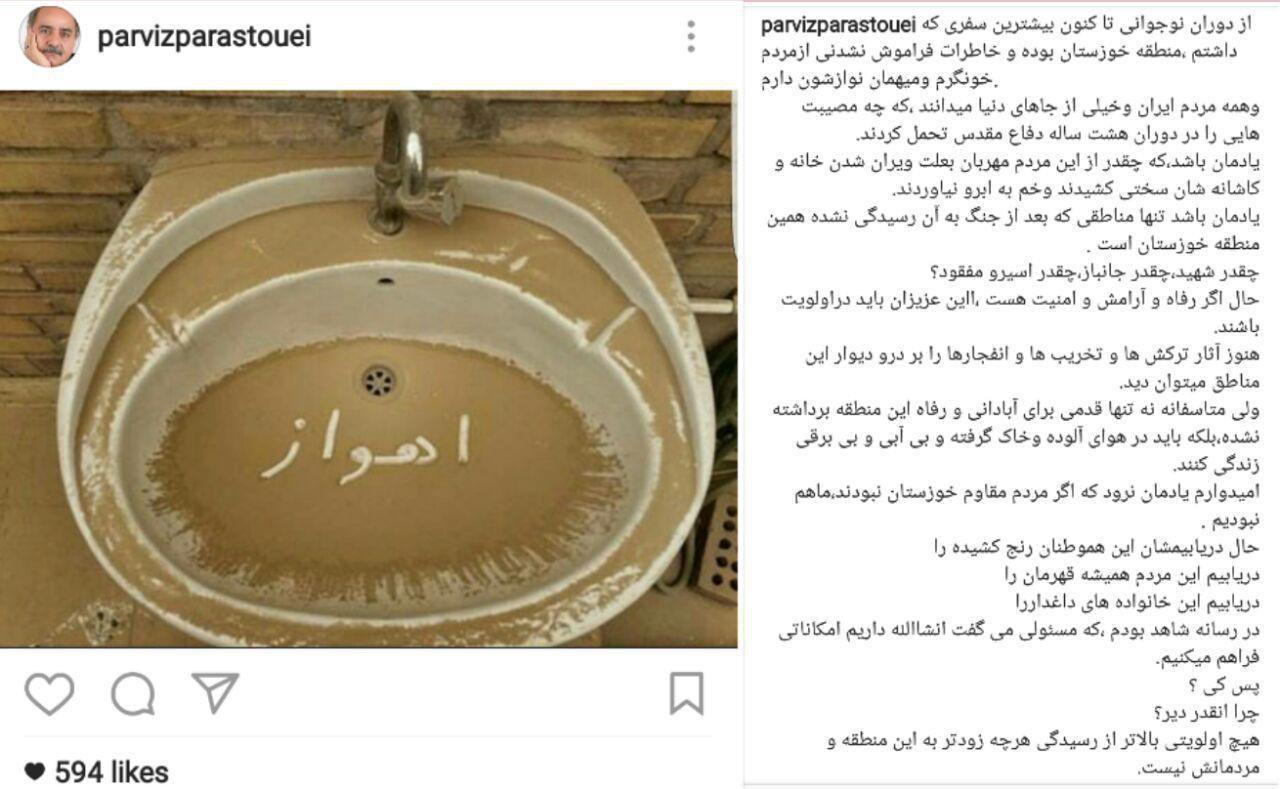The height and width of the screenshot is (789, 1280).
Task: Open comments with the speech bubble icon
Action: point(132,694)
